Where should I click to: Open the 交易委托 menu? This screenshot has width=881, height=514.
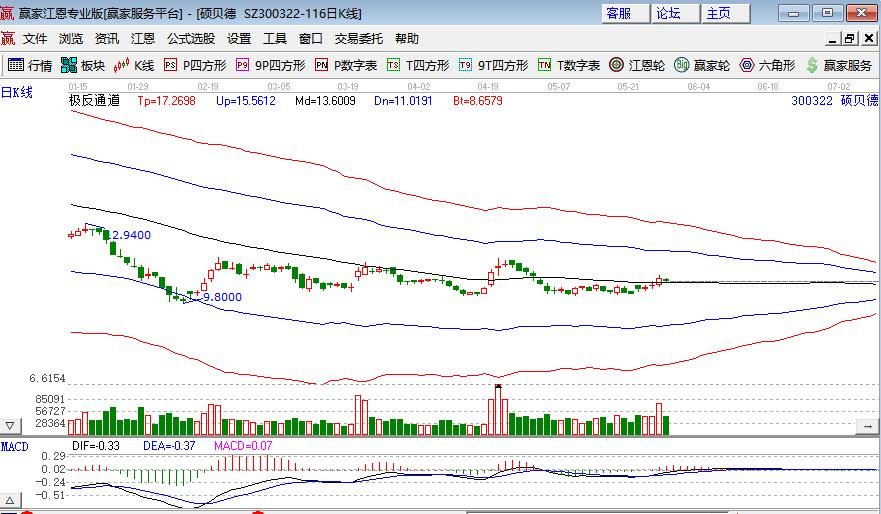pos(358,39)
